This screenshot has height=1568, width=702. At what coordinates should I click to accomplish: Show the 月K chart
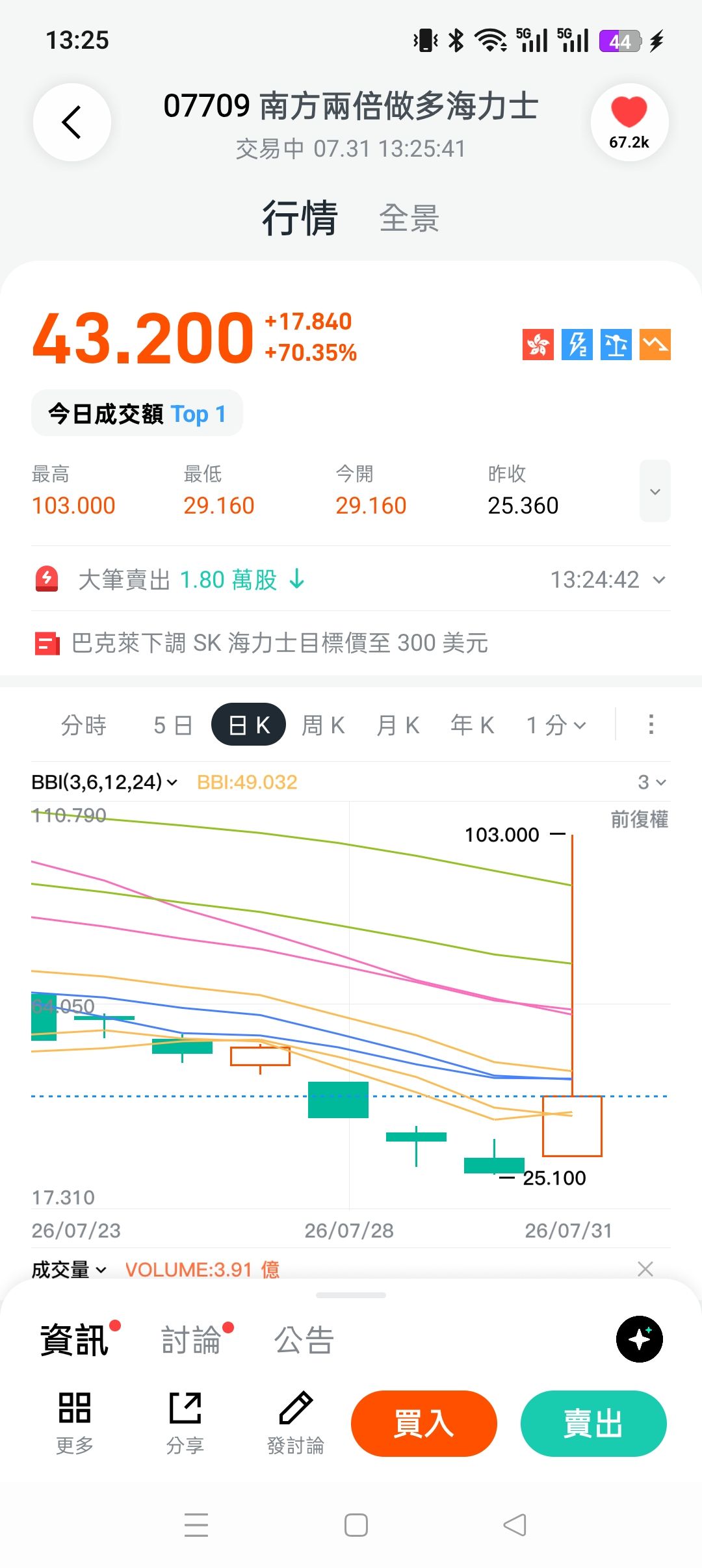click(x=398, y=724)
